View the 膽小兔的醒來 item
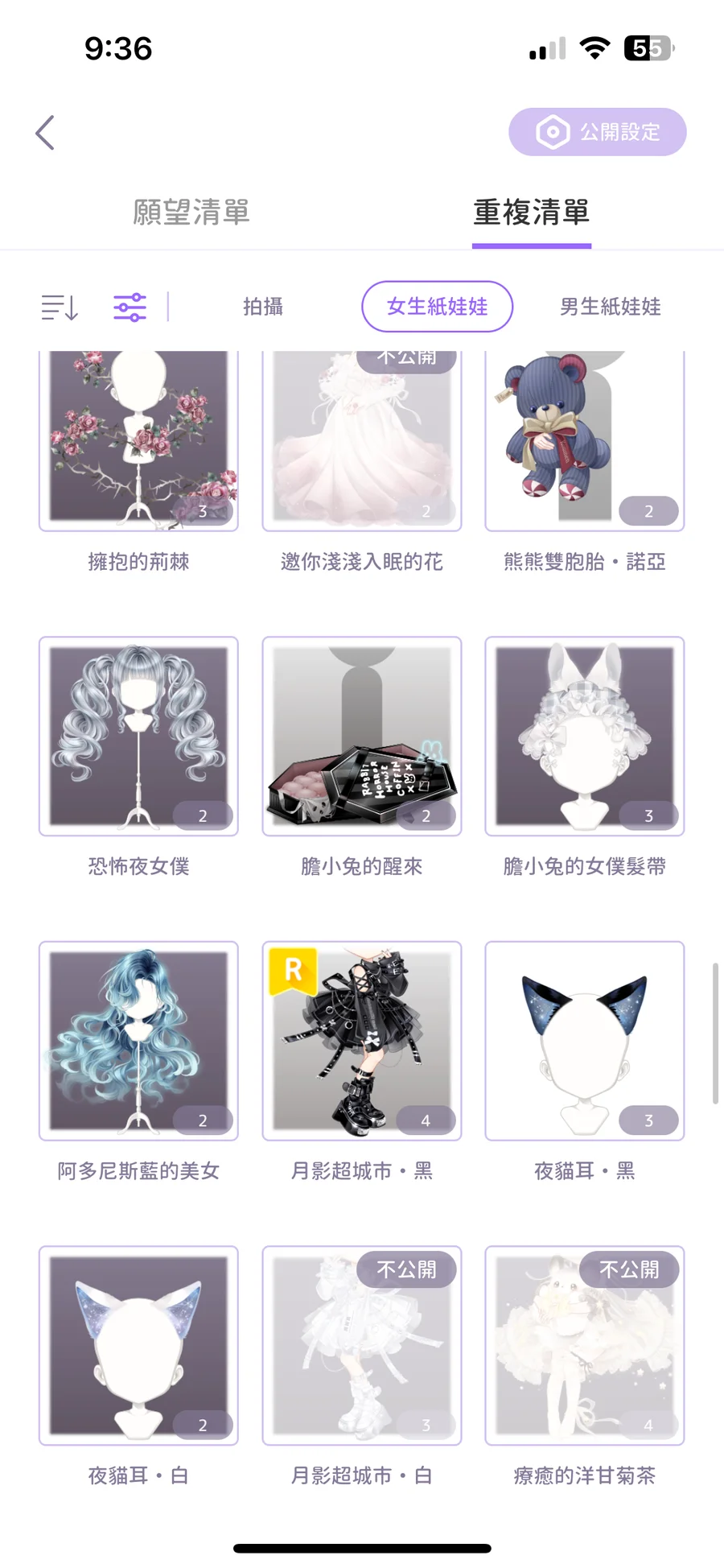The image size is (724, 1568). (x=361, y=736)
